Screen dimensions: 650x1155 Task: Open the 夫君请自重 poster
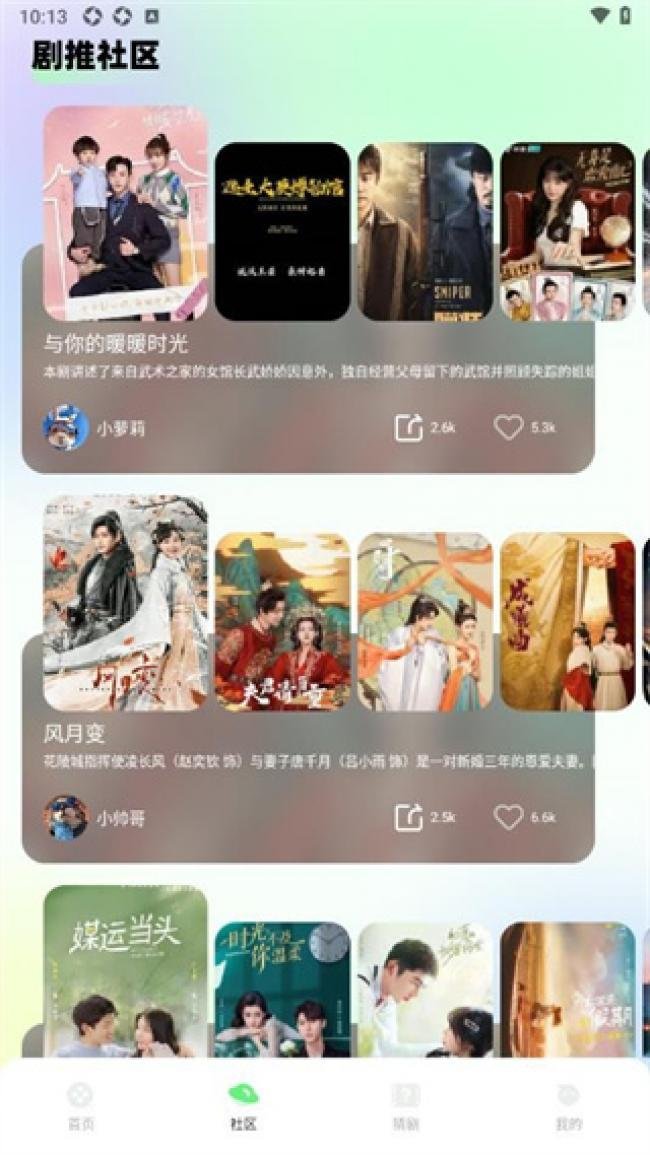tap(282, 621)
